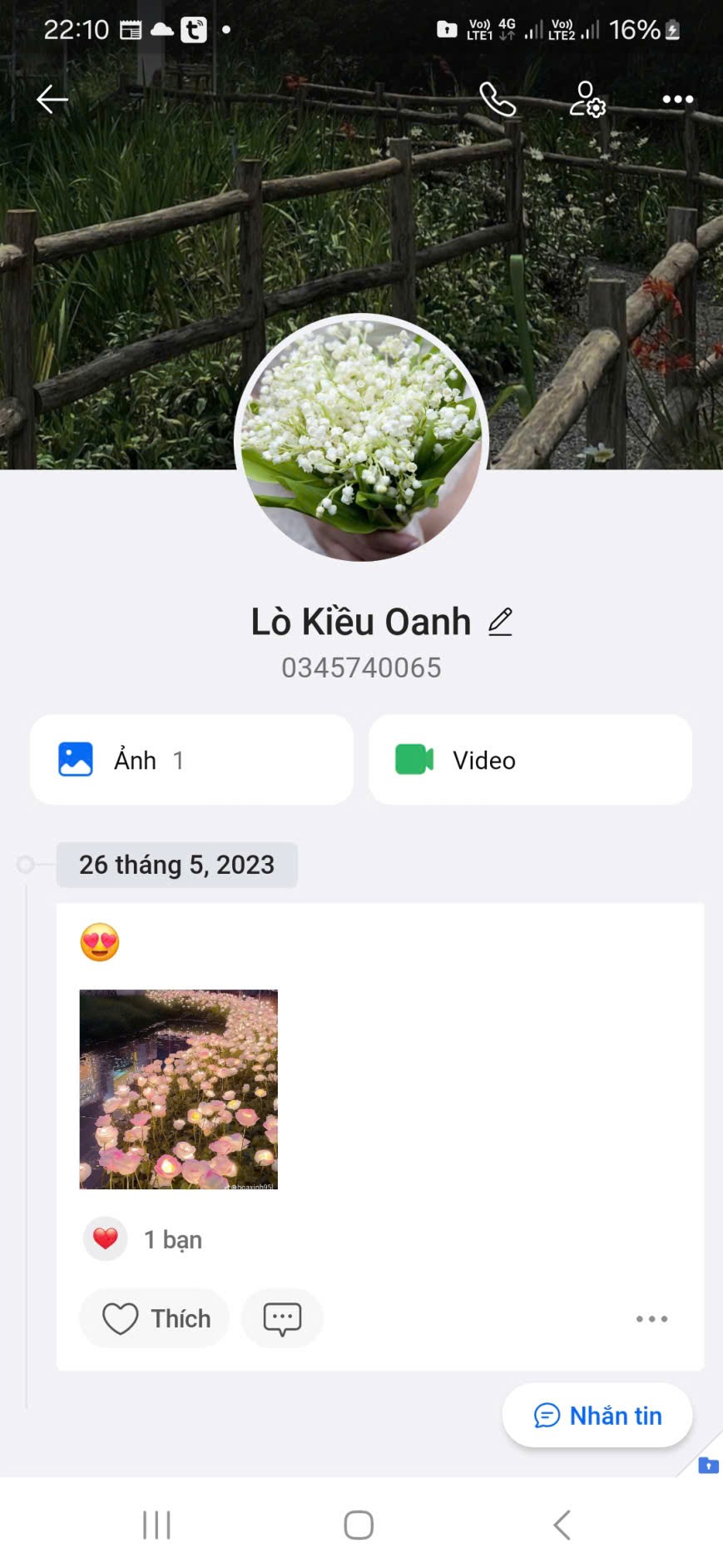The image size is (723, 1568).
Task: Tap Nhắn tin to send a message
Action: (597, 1415)
